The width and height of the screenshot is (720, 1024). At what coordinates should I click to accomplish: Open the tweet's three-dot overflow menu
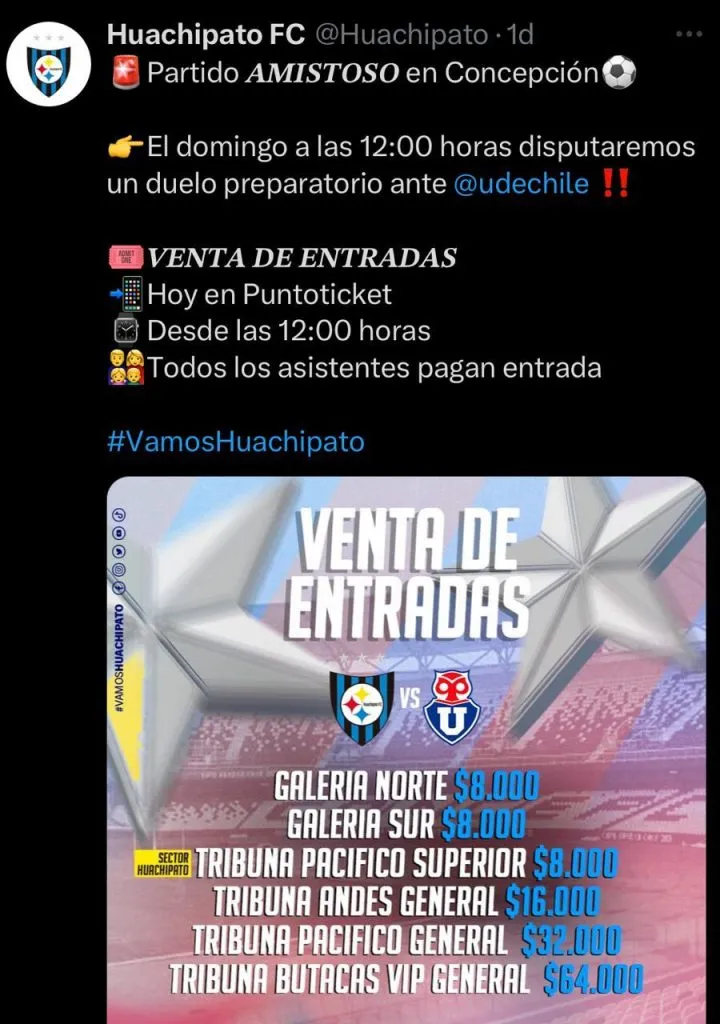(689, 34)
